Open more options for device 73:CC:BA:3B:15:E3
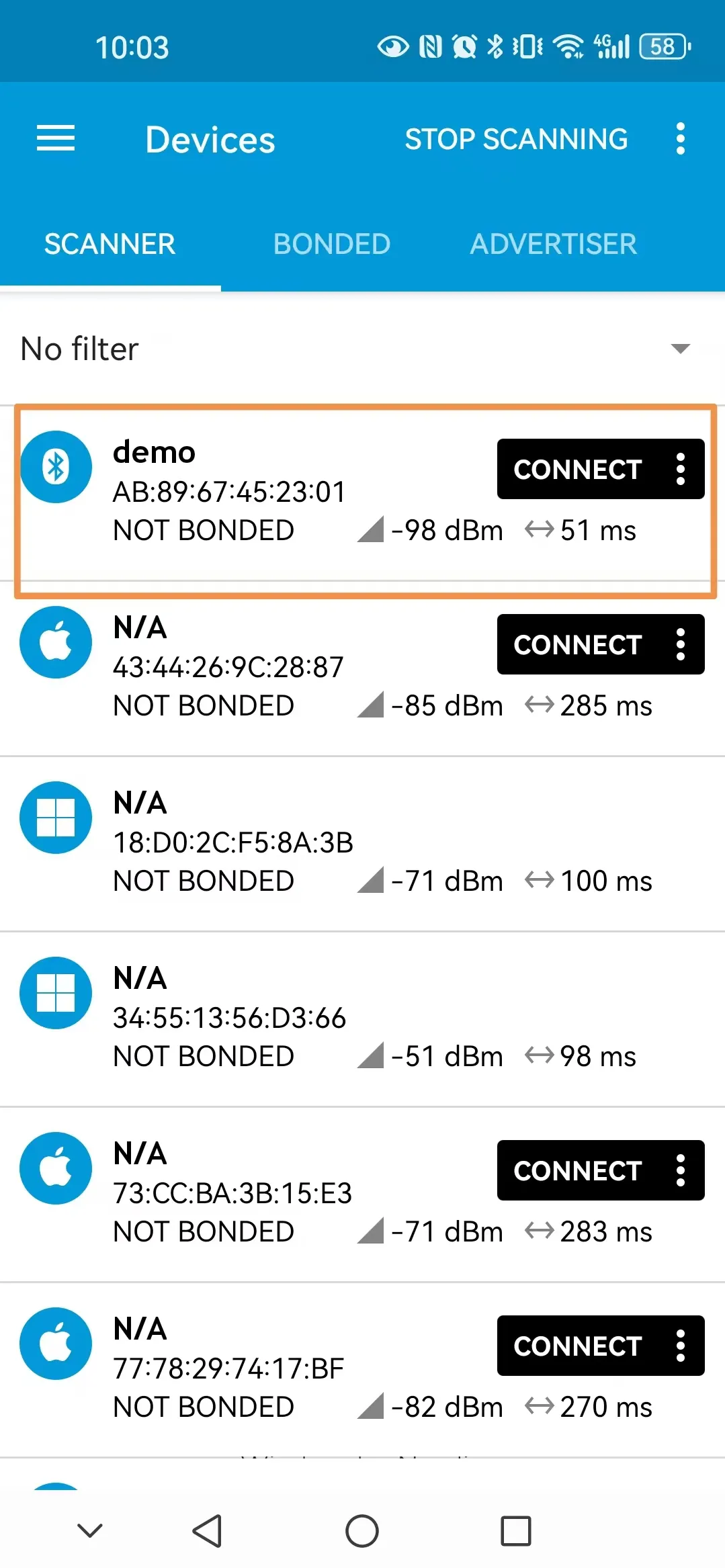 click(681, 1171)
